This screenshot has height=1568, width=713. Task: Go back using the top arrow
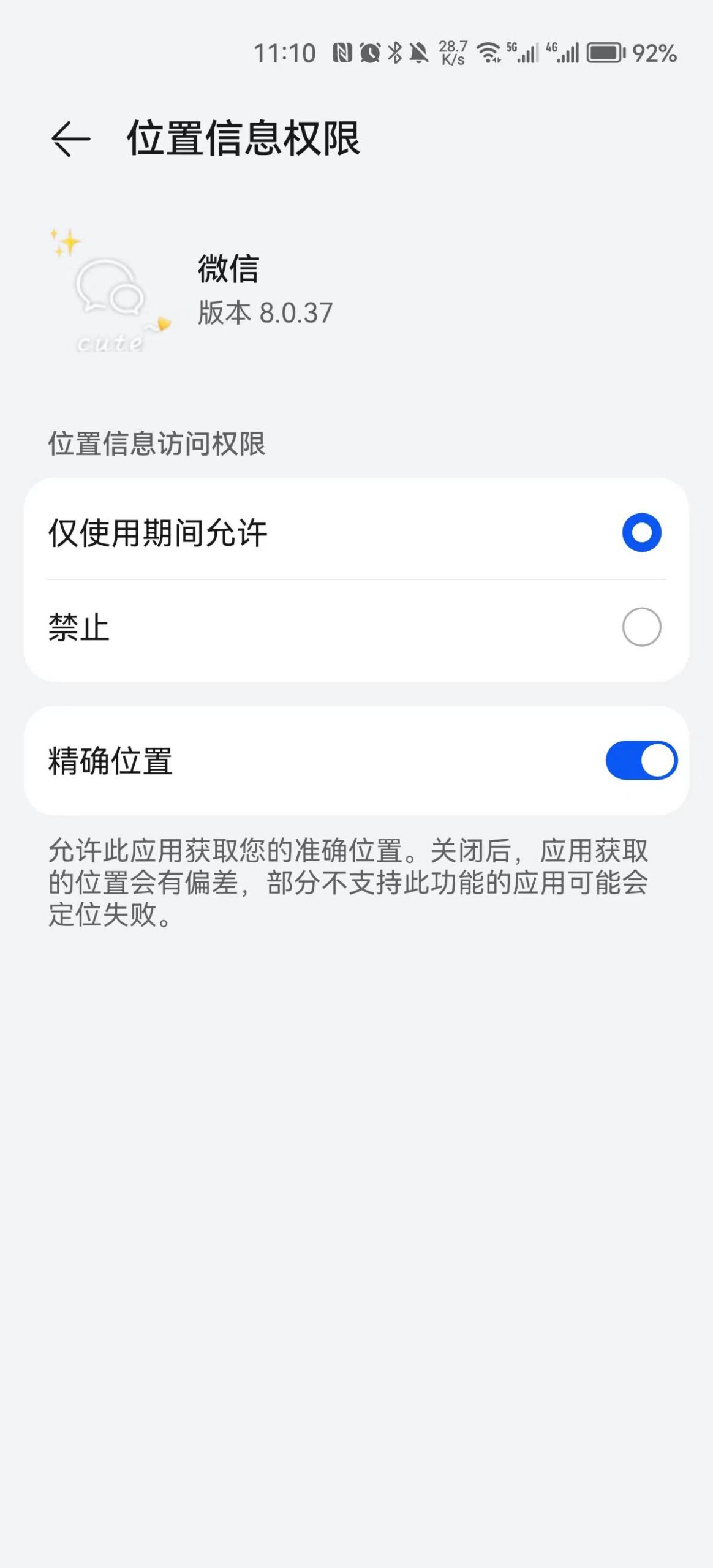coord(70,139)
